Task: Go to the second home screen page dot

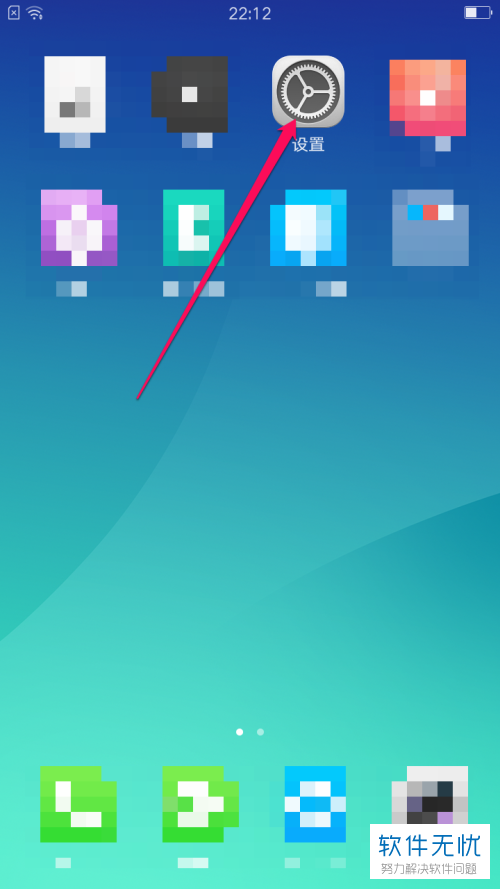Action: pos(260,732)
